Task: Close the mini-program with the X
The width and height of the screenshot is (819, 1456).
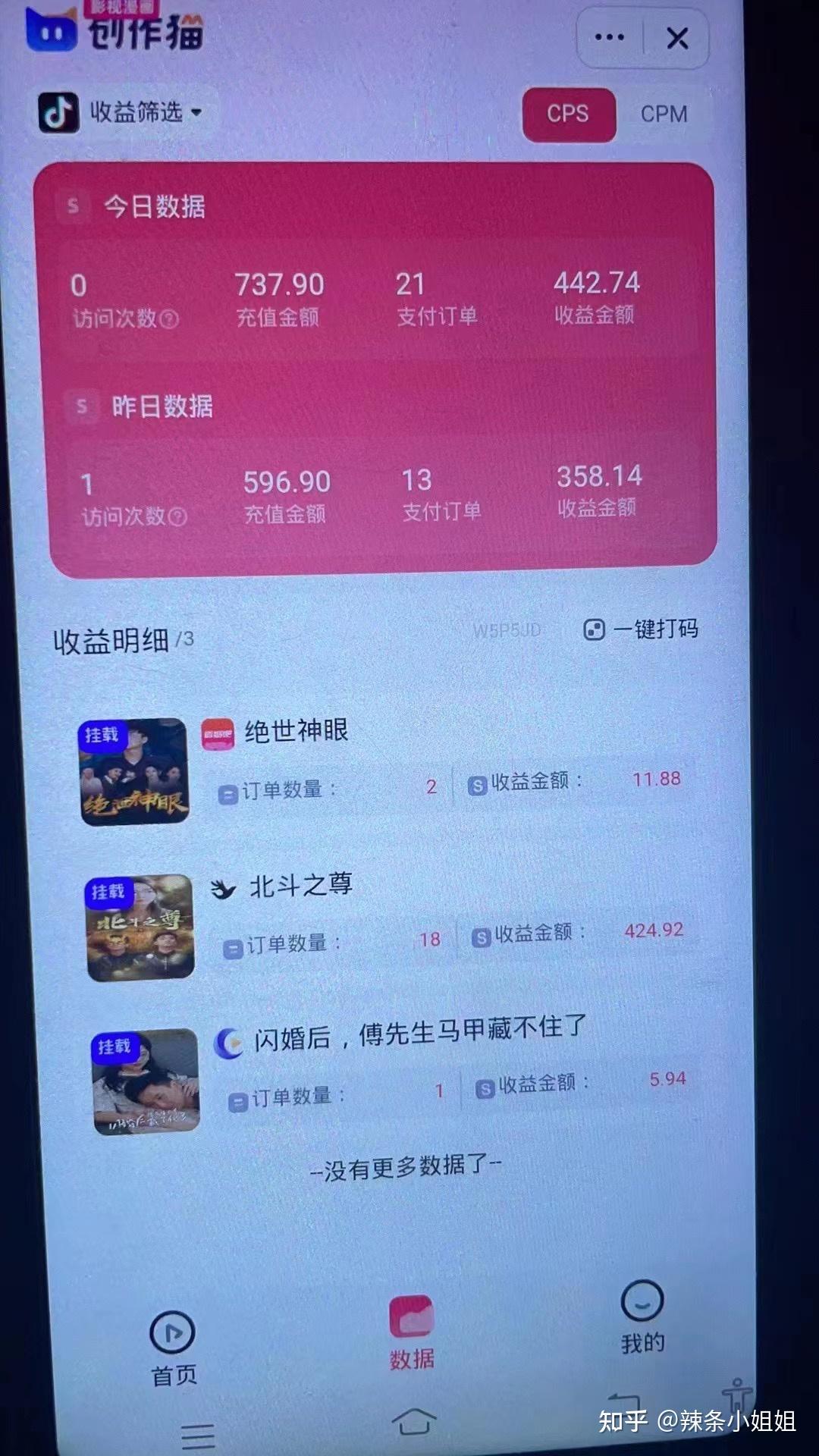Action: [x=677, y=38]
